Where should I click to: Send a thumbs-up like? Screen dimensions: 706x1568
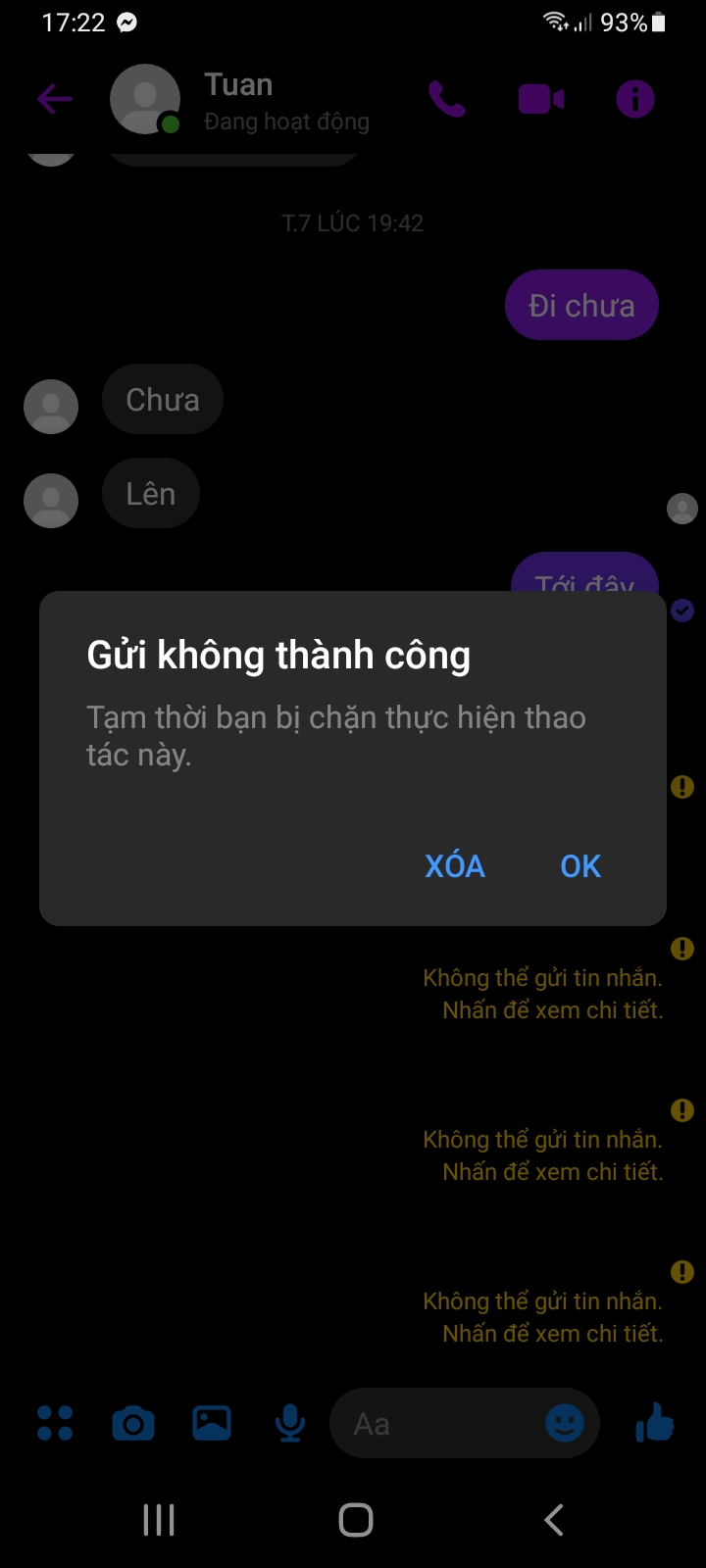point(654,1422)
